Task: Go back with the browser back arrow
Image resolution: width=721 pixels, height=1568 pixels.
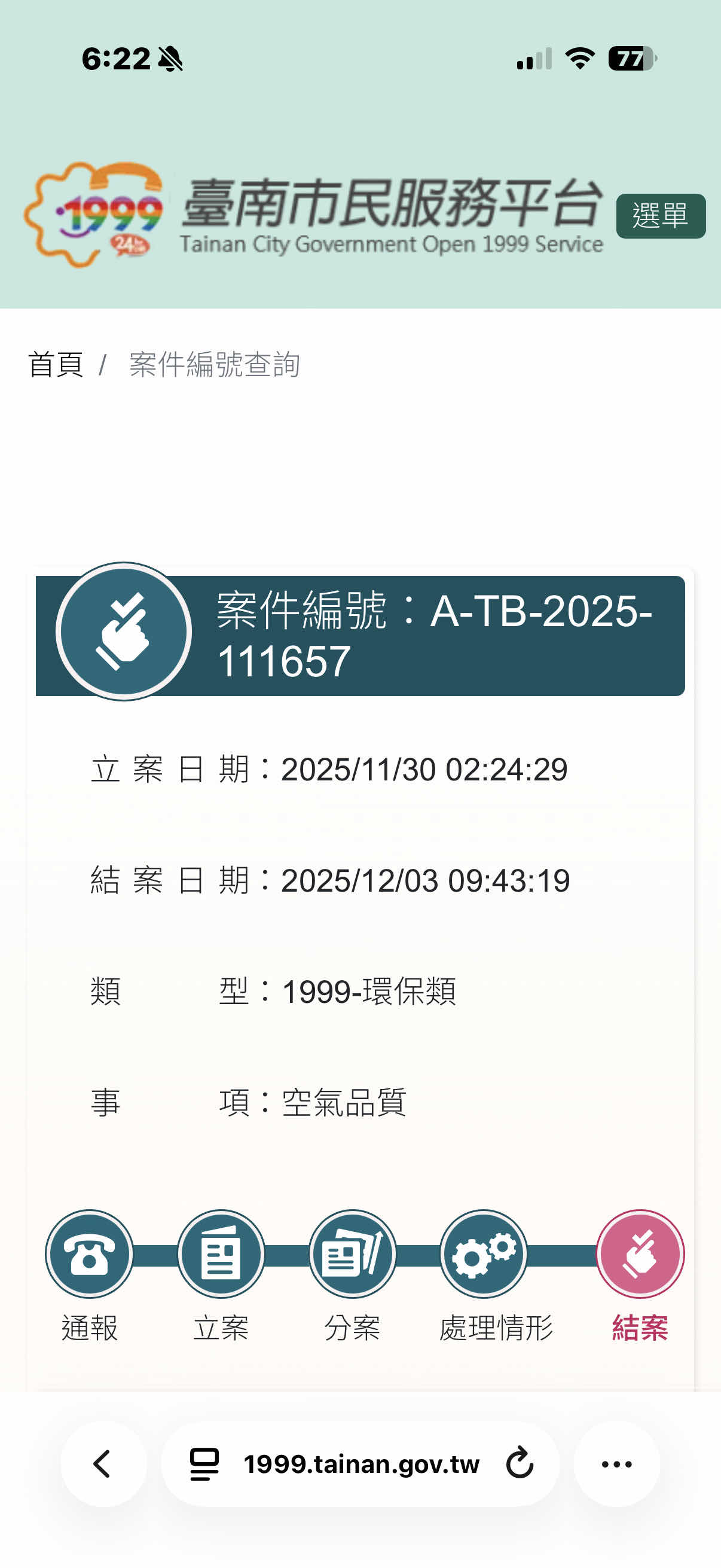Action: (x=103, y=1465)
